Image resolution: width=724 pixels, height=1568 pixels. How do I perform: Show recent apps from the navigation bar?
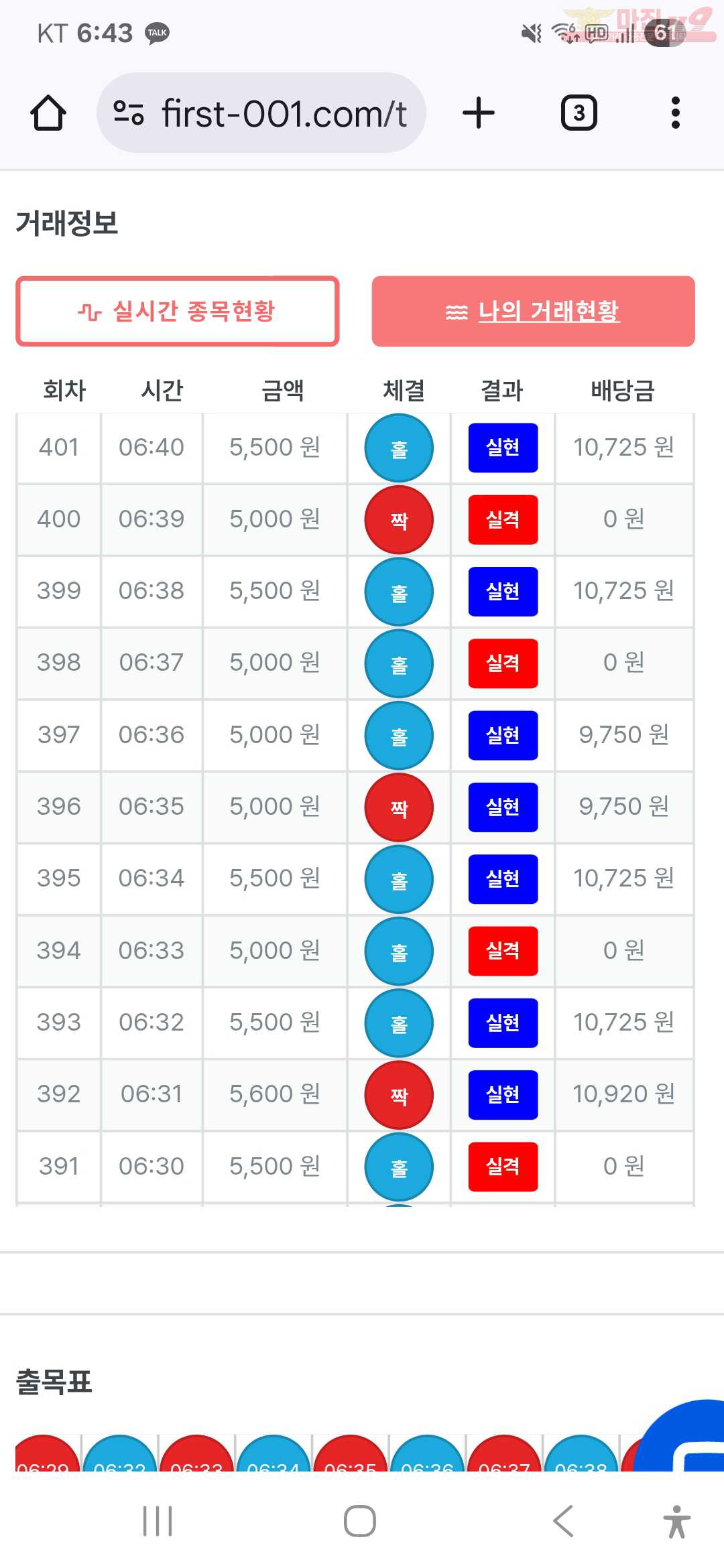click(158, 1520)
